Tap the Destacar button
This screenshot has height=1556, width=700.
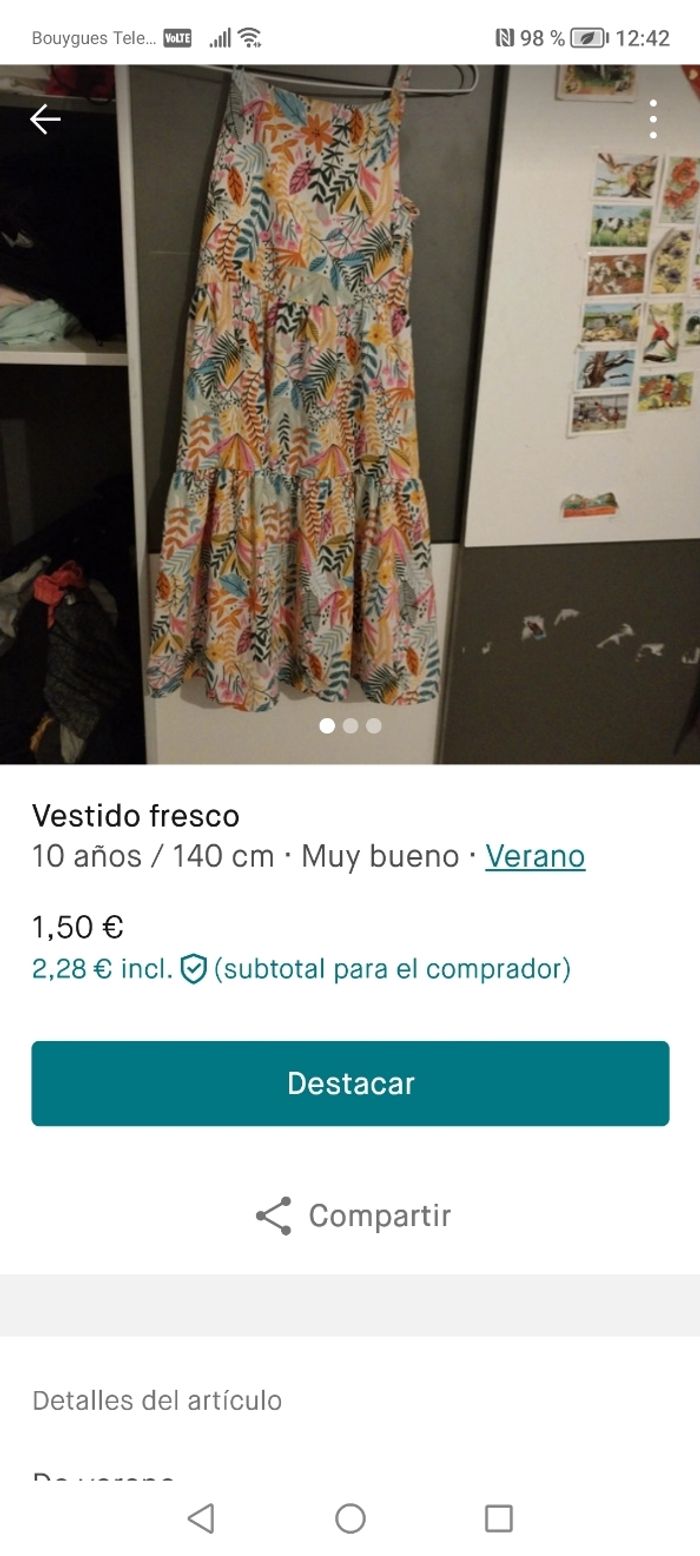(x=350, y=1083)
